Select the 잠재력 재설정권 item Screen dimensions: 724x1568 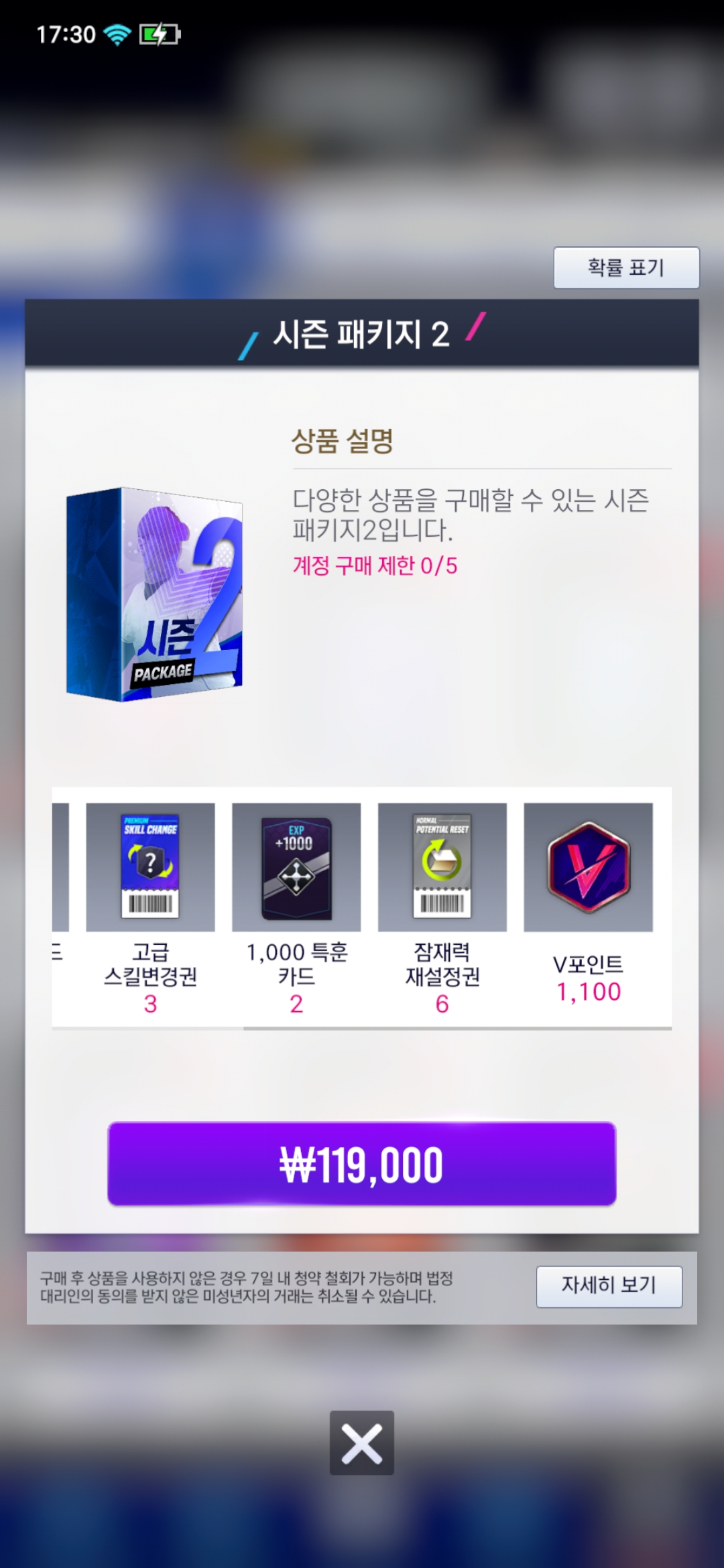click(442, 867)
